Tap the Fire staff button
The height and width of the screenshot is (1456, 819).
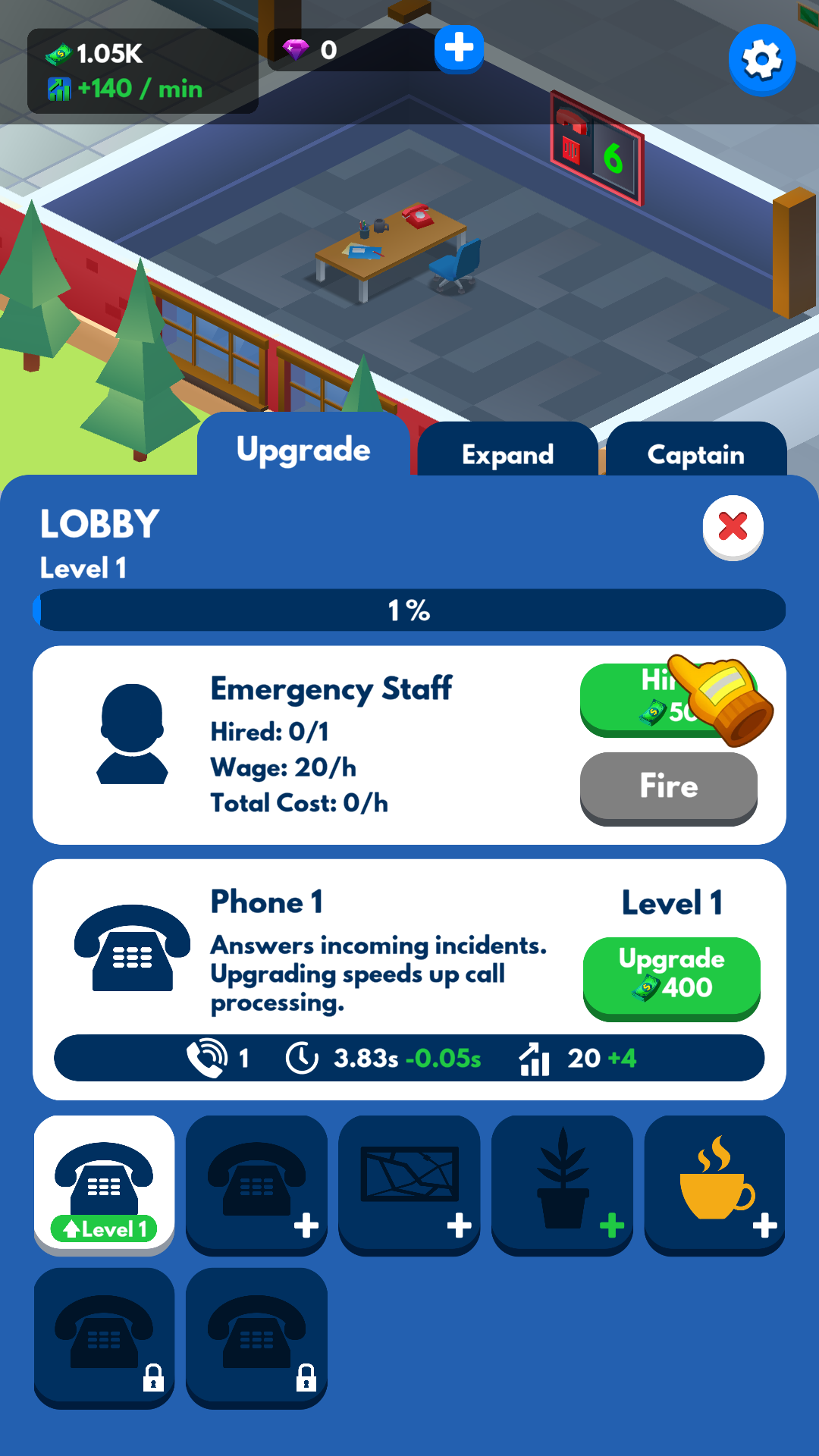click(x=668, y=786)
